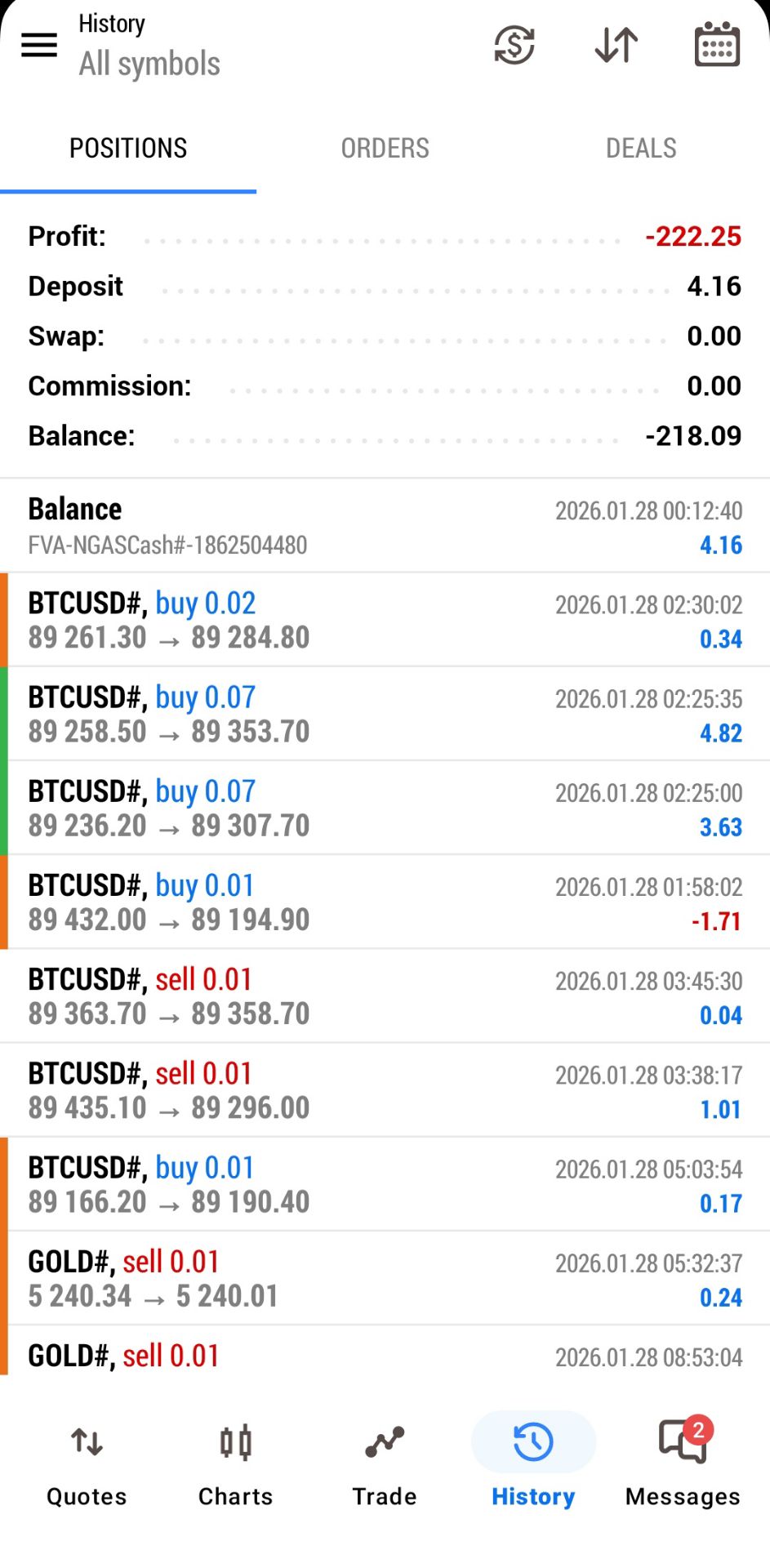Viewport: 770px width, 1568px height.
Task: Open the sort order arrows
Action: click(x=616, y=45)
